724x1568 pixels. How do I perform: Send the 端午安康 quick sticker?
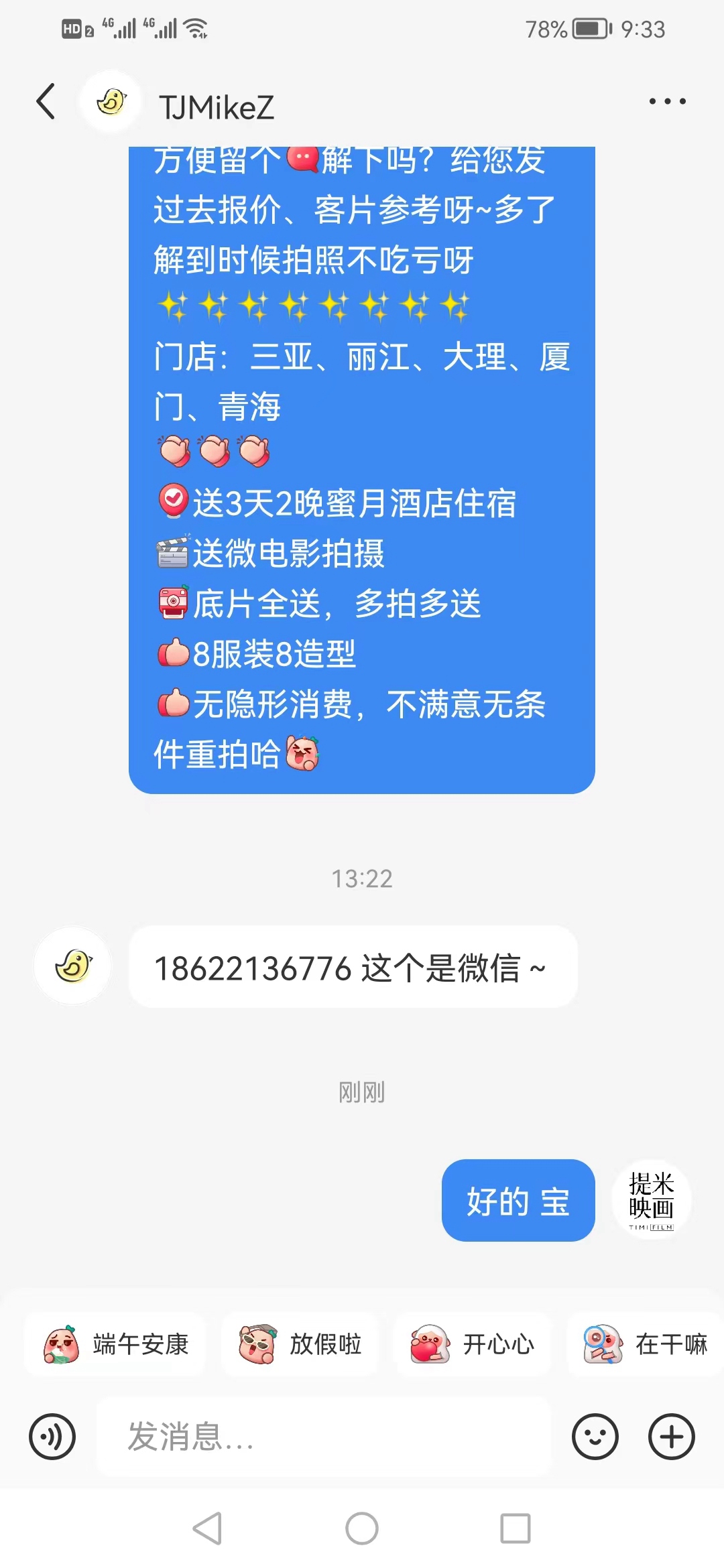115,1344
